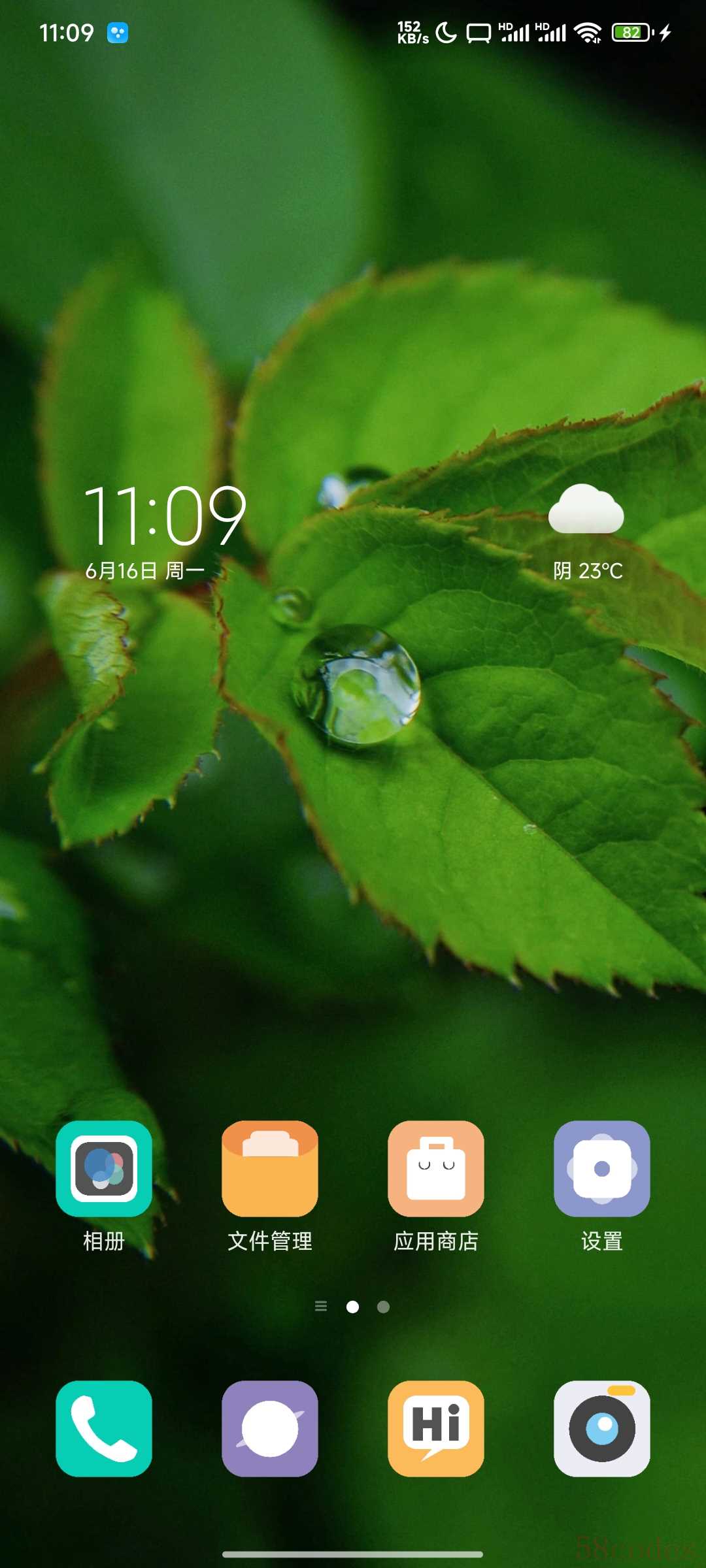Viewport: 706px width, 1568px height.
Task: Launch the planet browser app in dock
Action: (x=270, y=1429)
